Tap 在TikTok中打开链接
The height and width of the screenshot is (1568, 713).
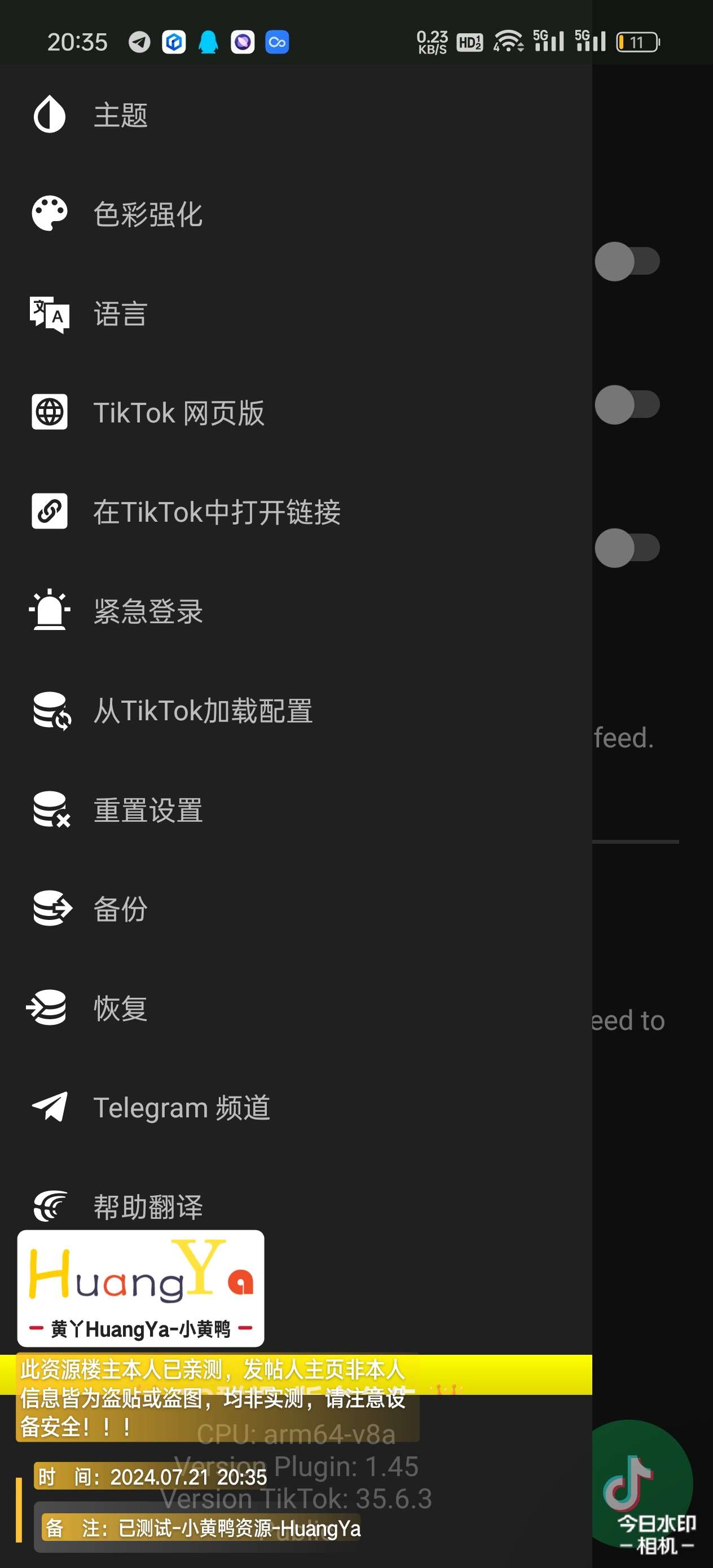[216, 512]
